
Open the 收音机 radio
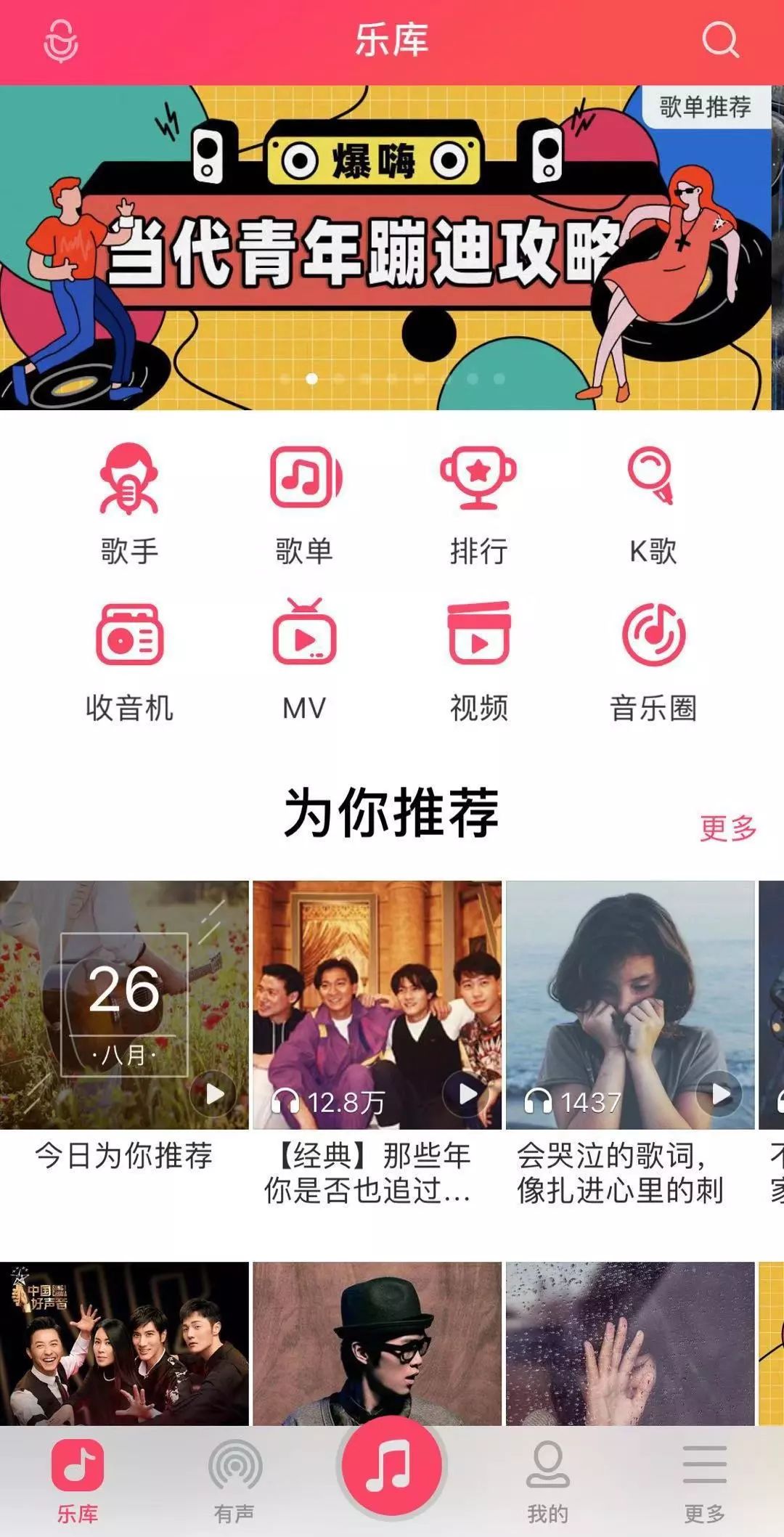(x=129, y=661)
